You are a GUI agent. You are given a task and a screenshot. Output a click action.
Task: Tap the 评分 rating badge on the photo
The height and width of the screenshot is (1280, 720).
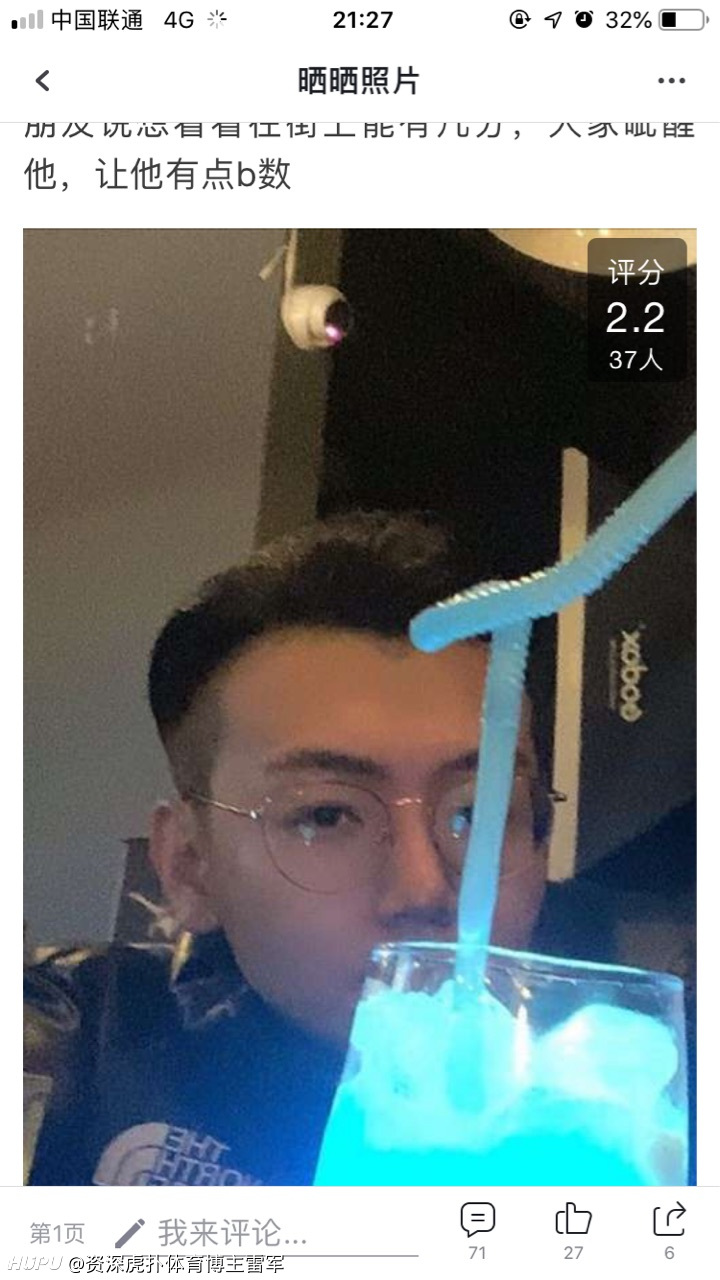(x=636, y=310)
